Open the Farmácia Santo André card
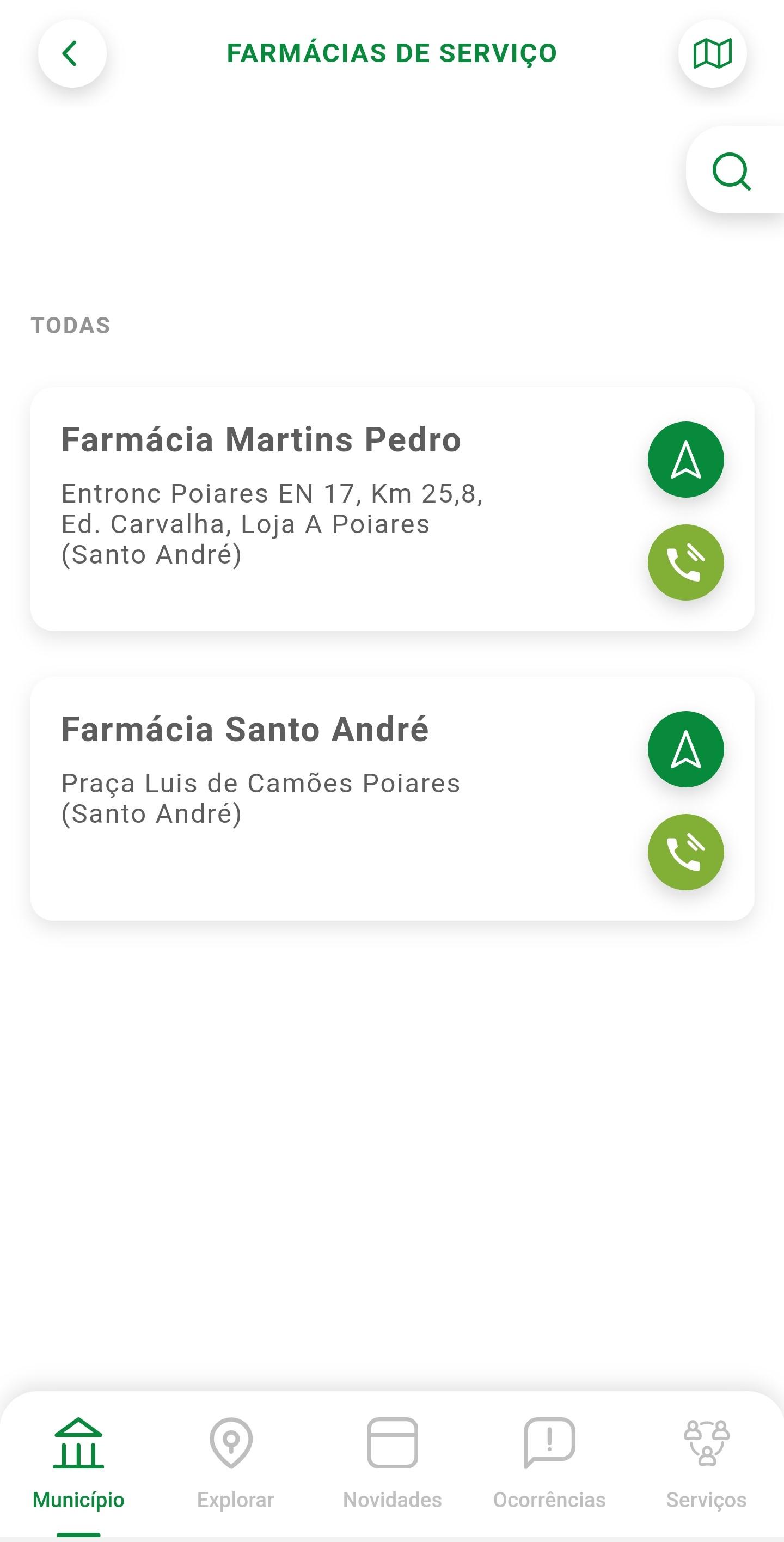 (x=392, y=799)
